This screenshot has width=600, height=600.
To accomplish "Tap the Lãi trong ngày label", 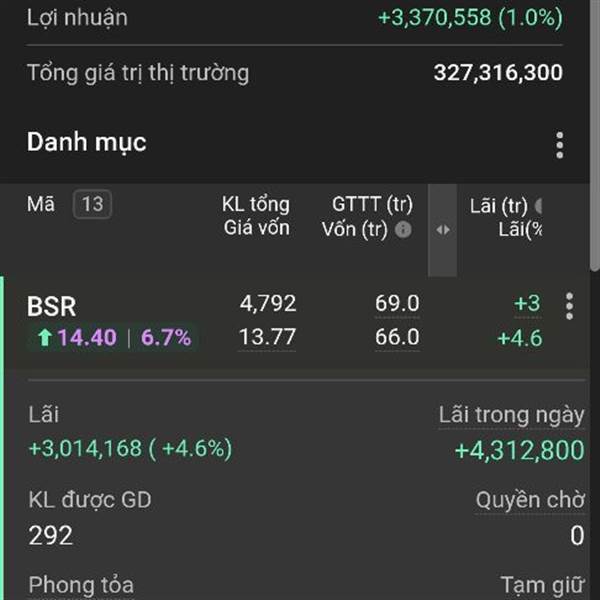I will click(512, 416).
